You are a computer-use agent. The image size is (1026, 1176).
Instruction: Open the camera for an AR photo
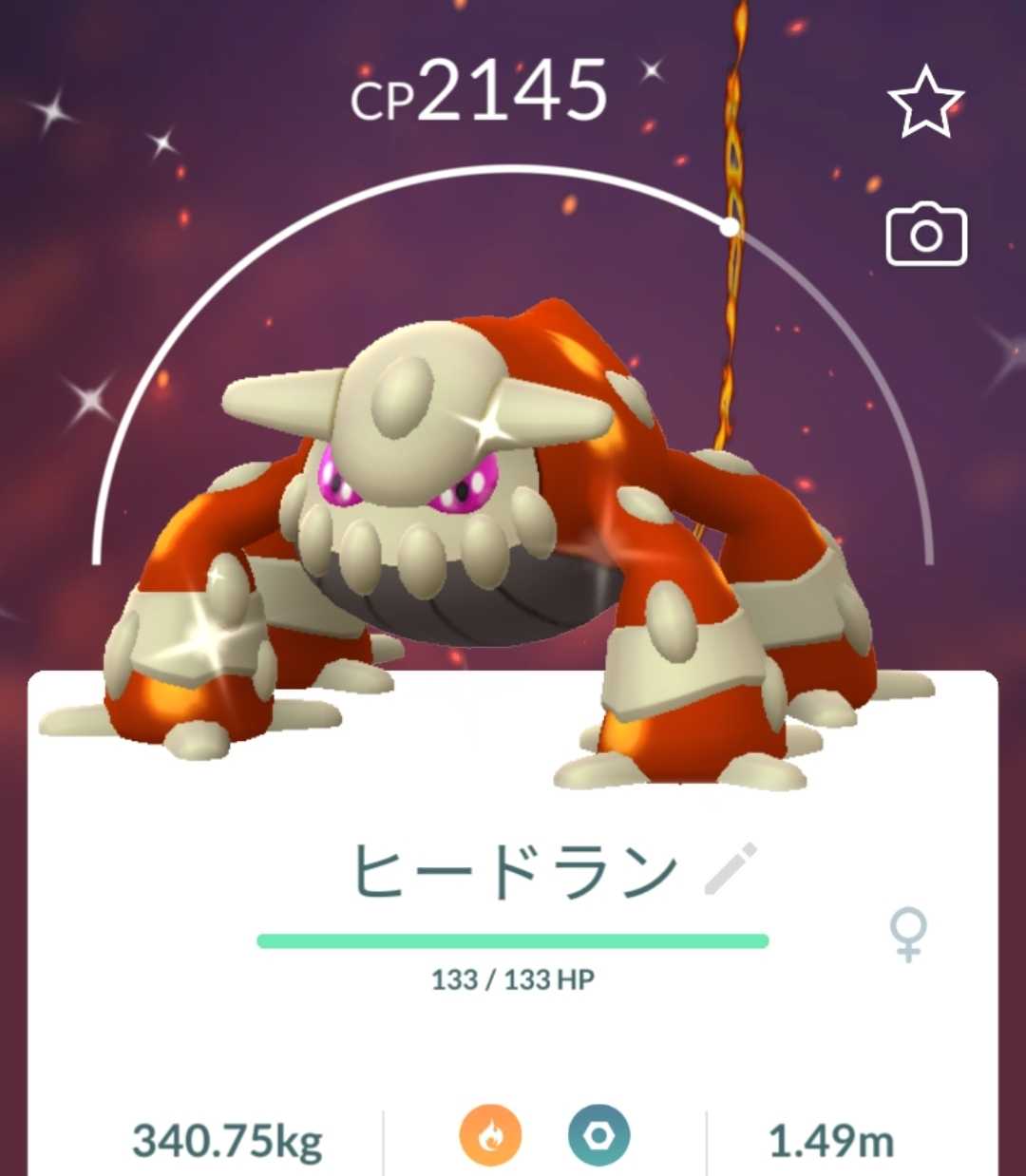926,235
